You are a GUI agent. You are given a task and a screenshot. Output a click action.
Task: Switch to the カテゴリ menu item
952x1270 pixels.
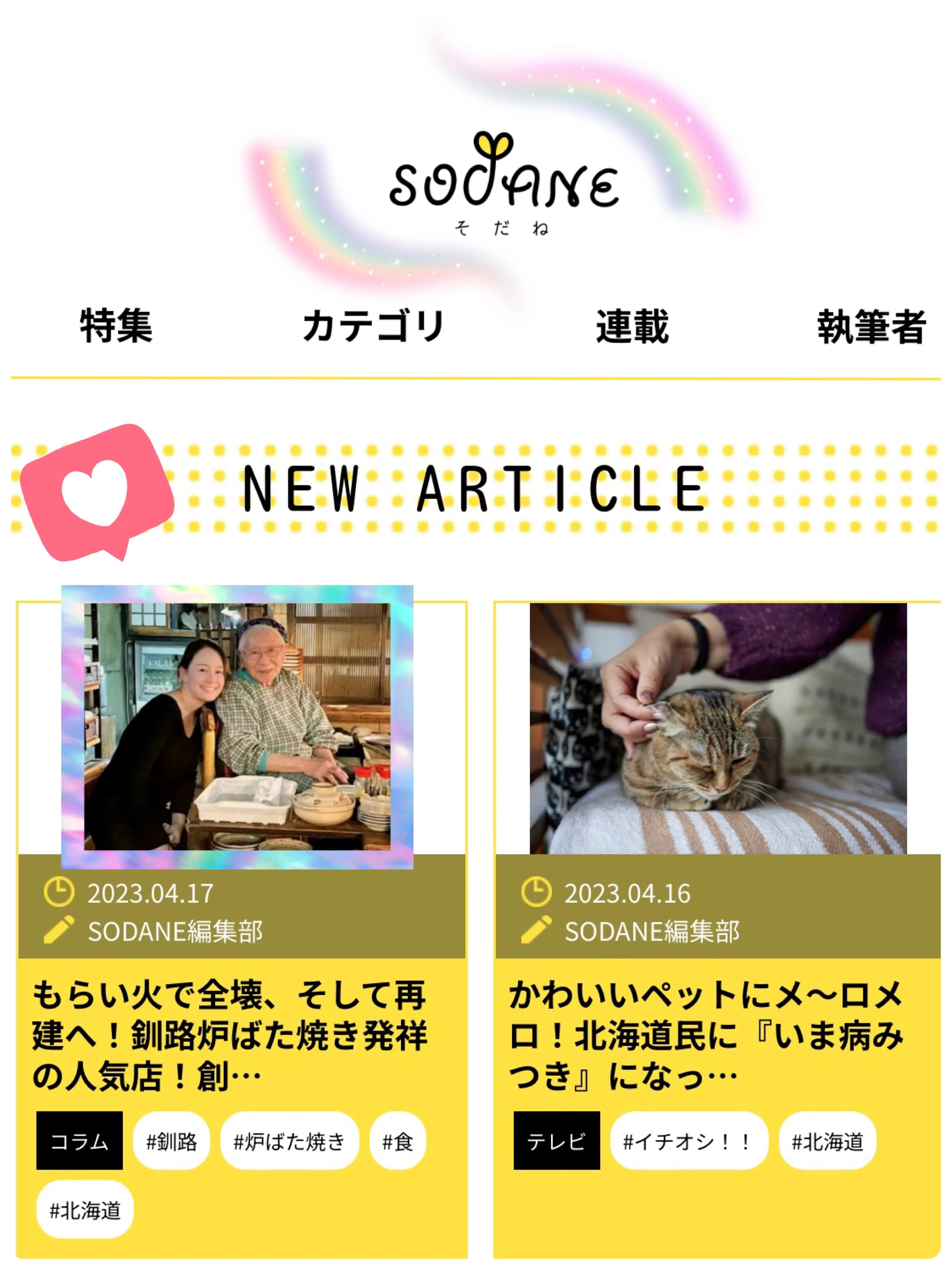373,326
